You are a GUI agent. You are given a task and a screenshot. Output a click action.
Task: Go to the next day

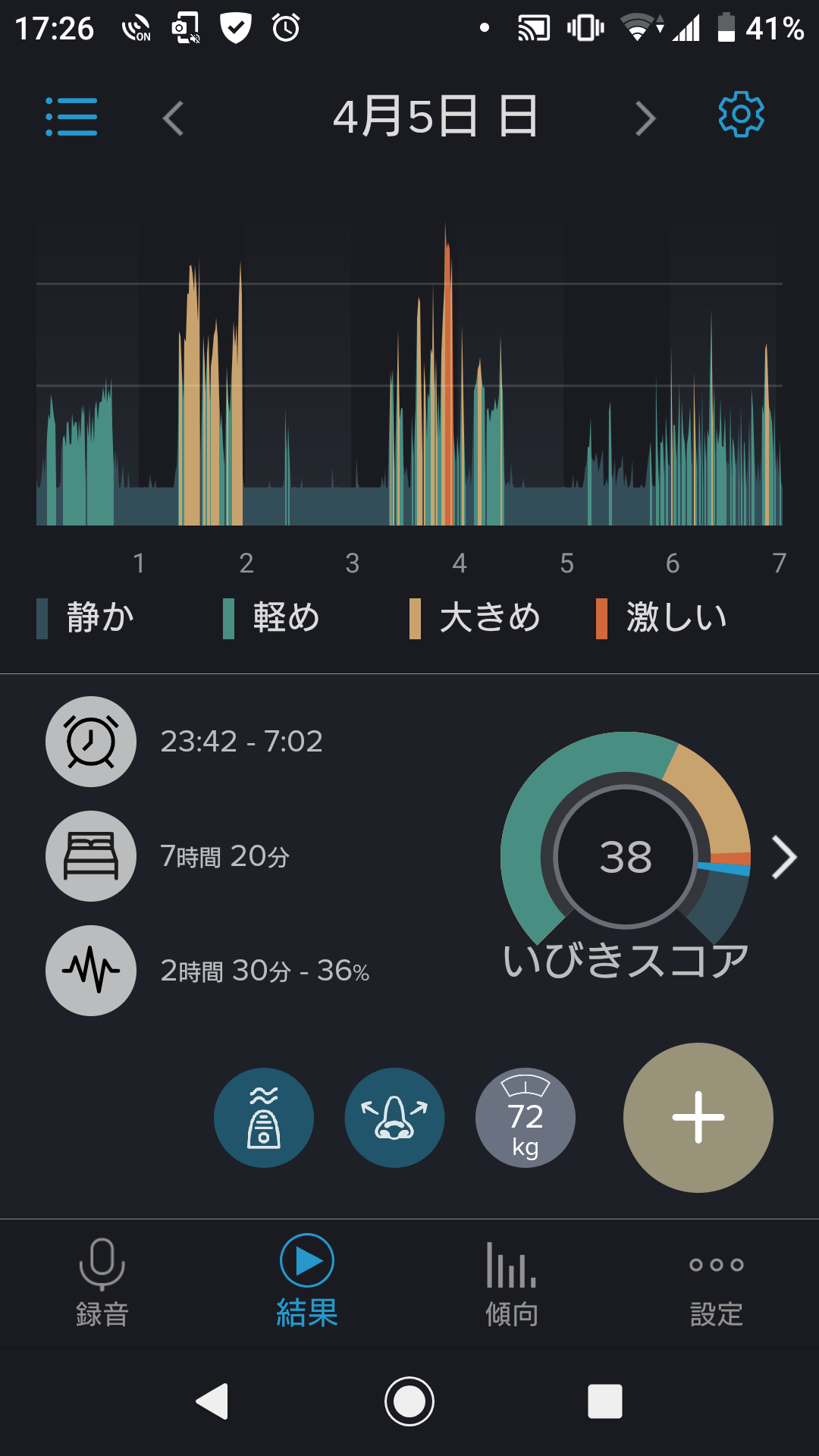[645, 118]
